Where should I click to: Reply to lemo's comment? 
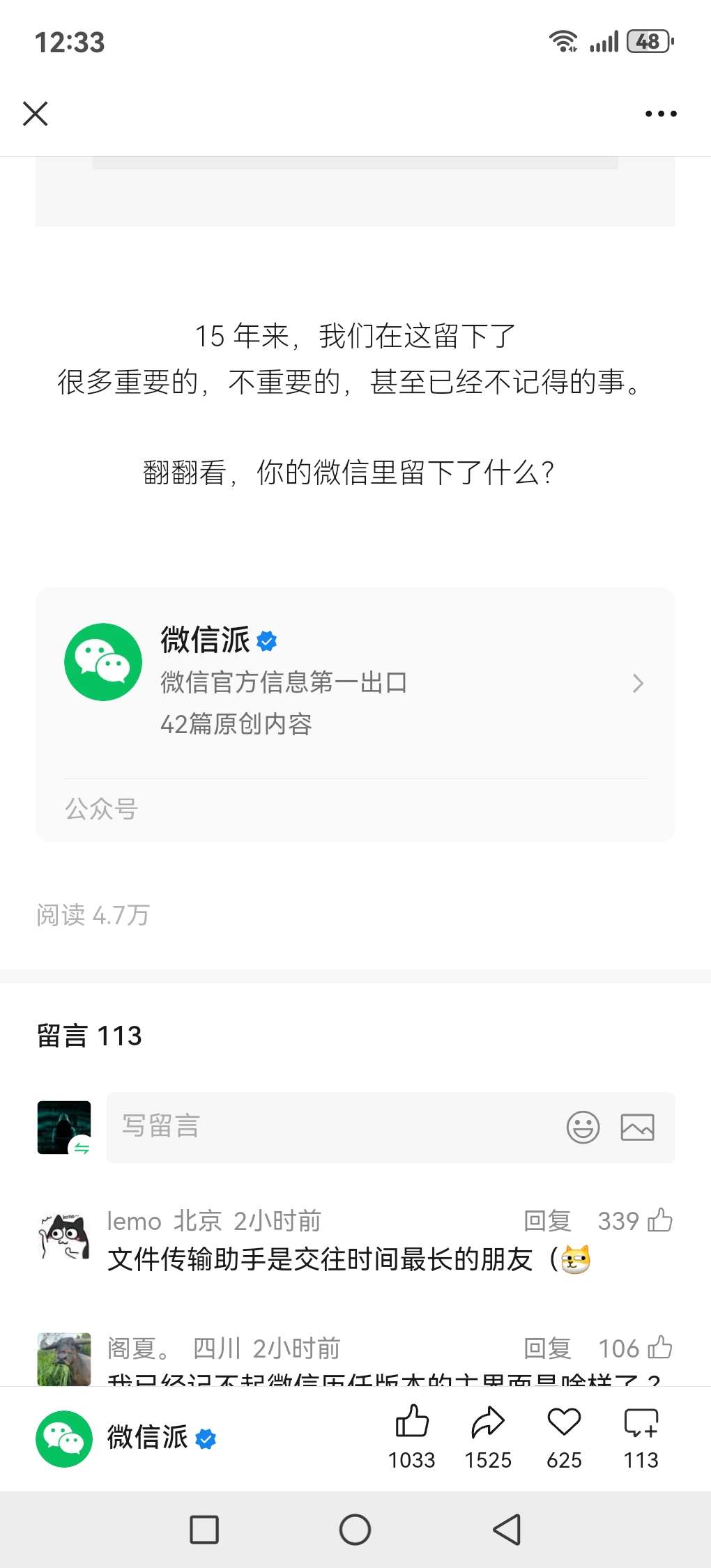coord(547,1221)
